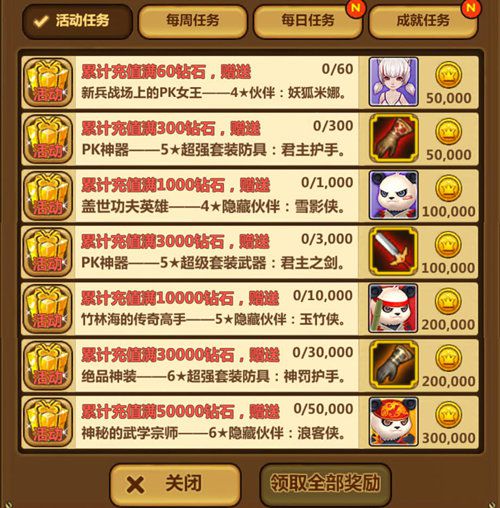The width and height of the screenshot is (500, 508).
Task: Switch to the 每日任务 tab
Action: click(x=308, y=21)
